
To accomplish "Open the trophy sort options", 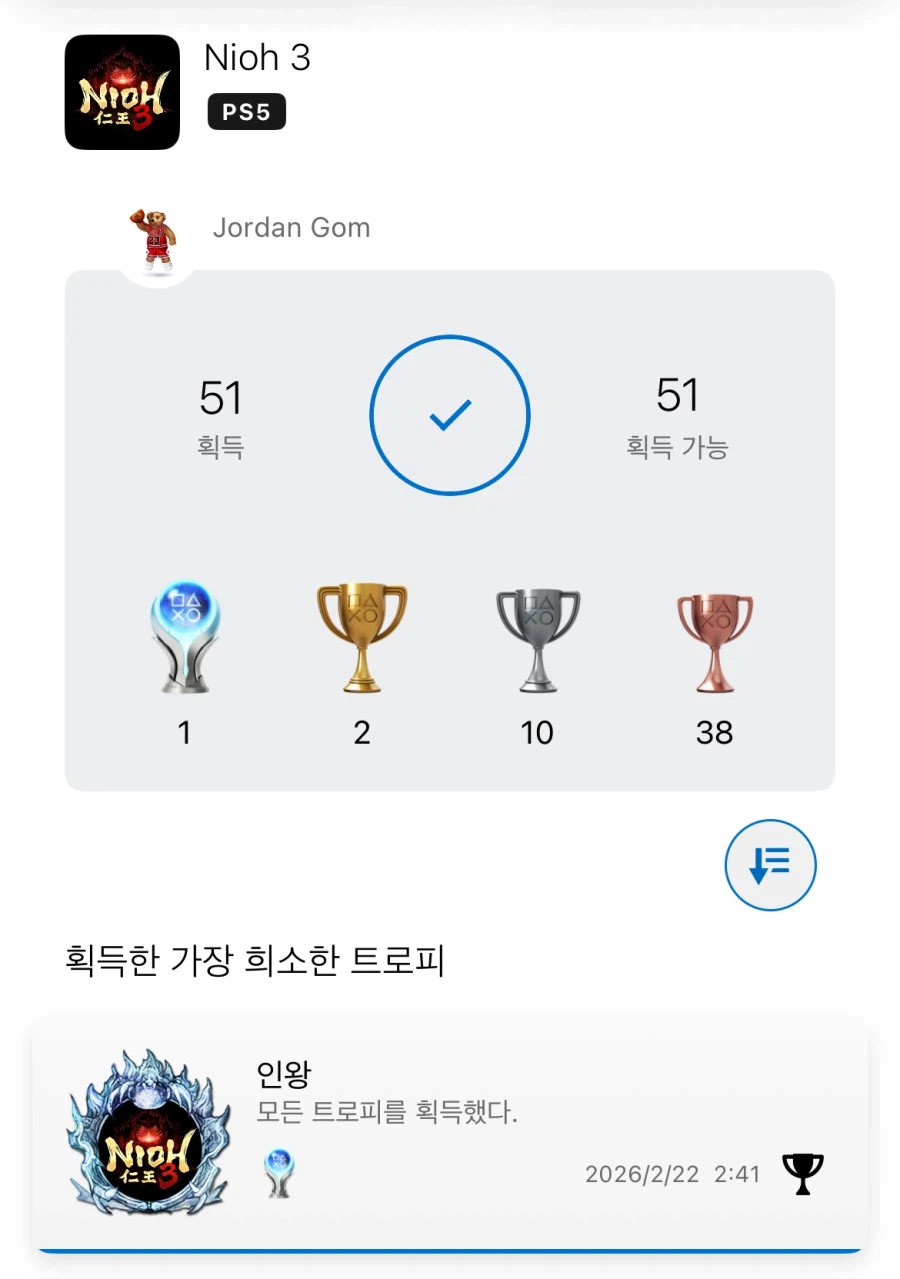I will [770, 865].
